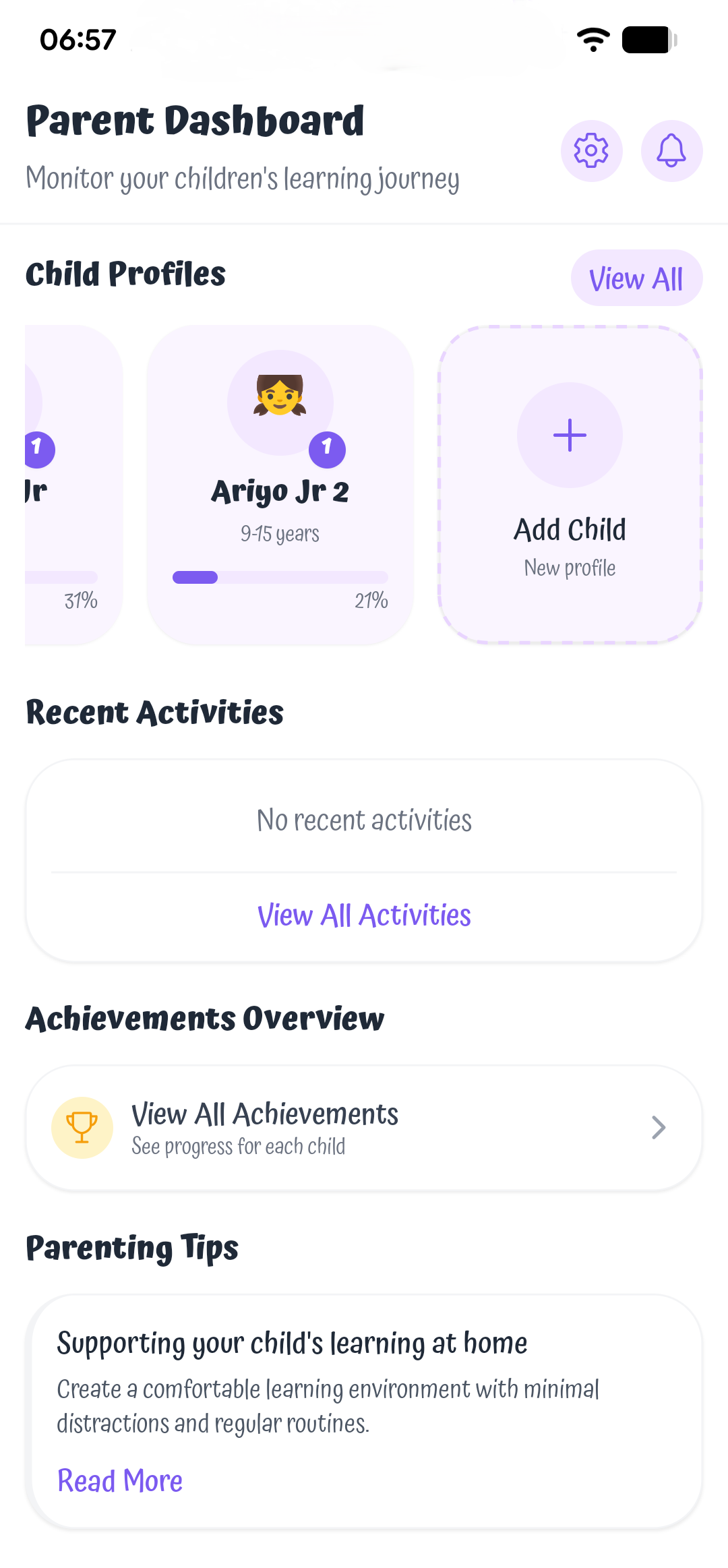The image size is (728, 1568).
Task: Open the Child Profiles View All list
Action: click(x=636, y=277)
